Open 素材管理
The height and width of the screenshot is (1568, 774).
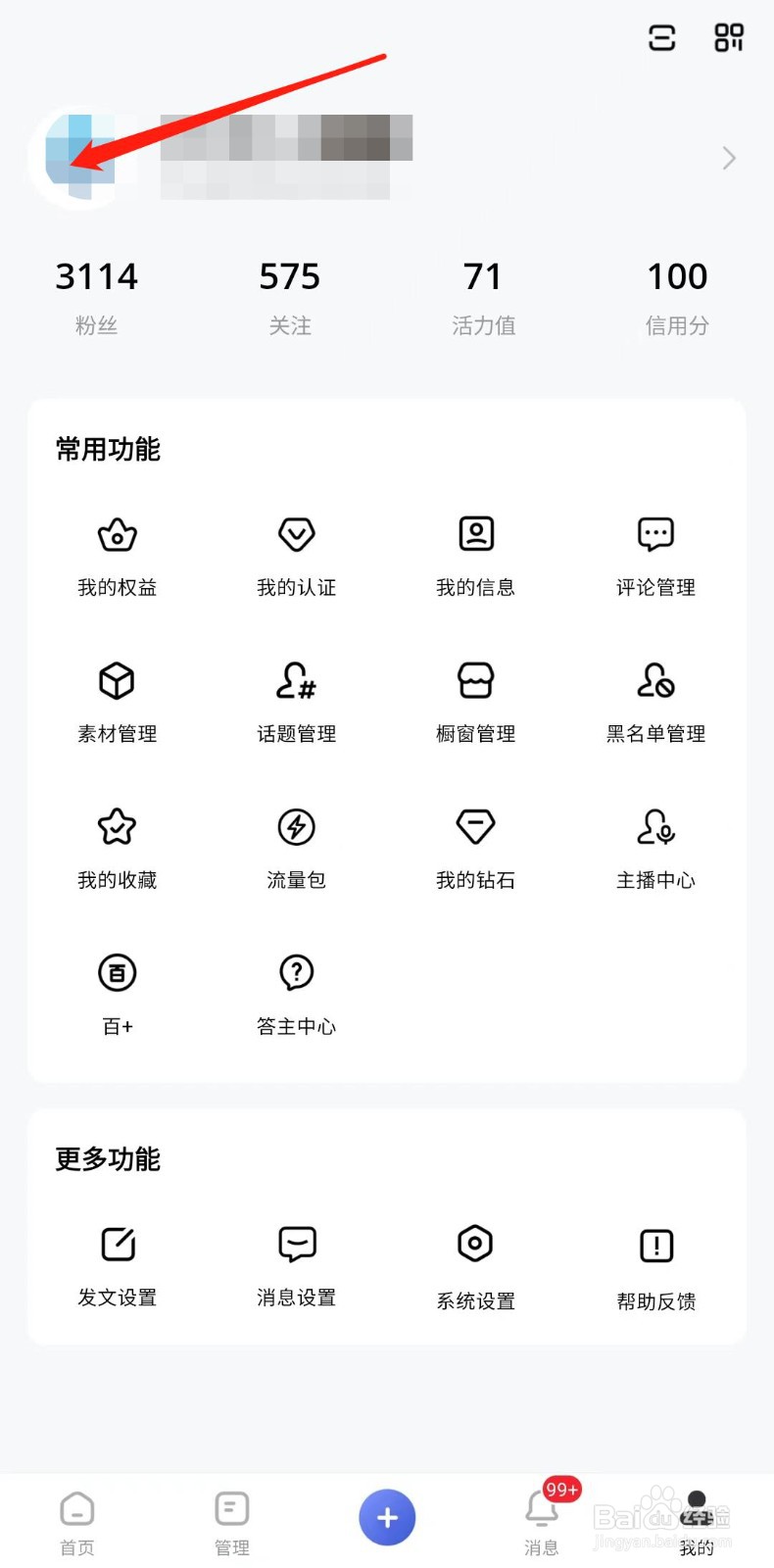click(118, 701)
